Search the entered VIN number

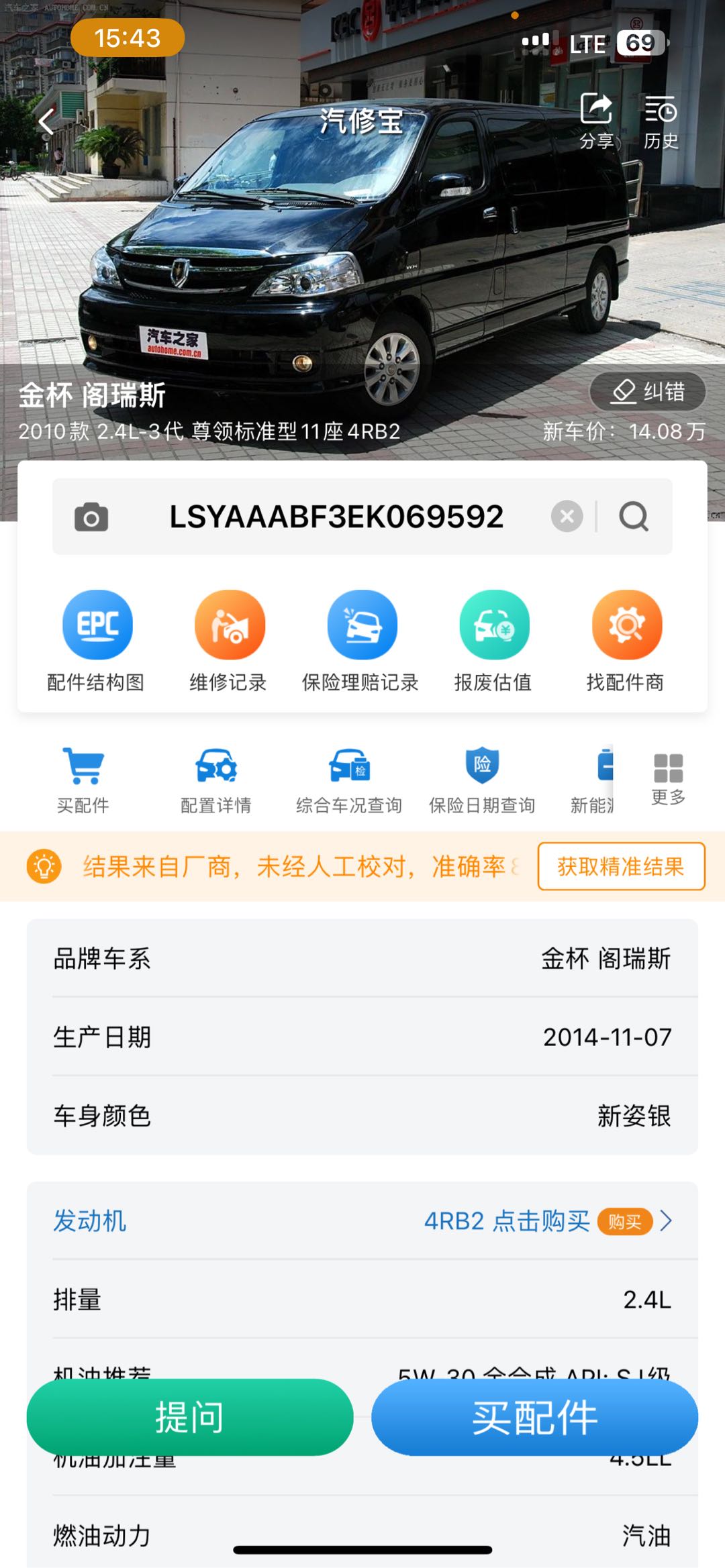point(634,517)
